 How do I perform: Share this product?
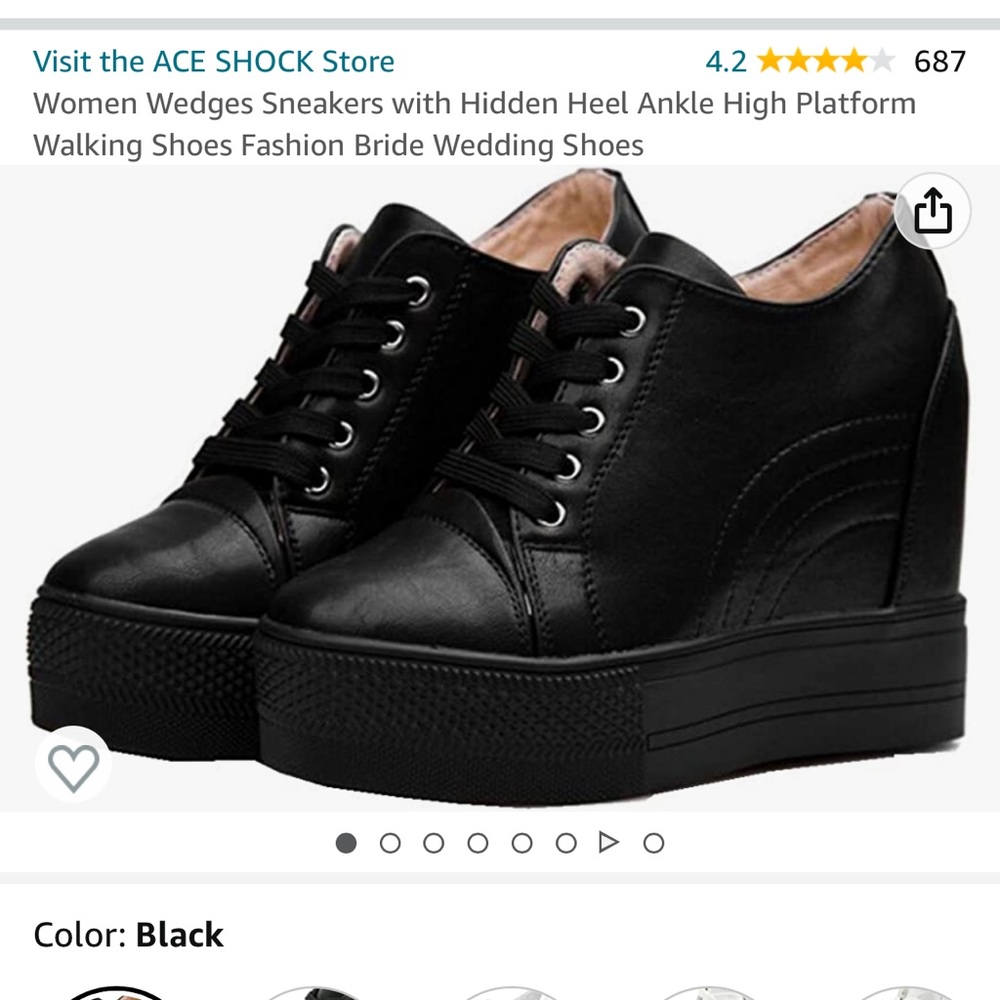point(932,210)
